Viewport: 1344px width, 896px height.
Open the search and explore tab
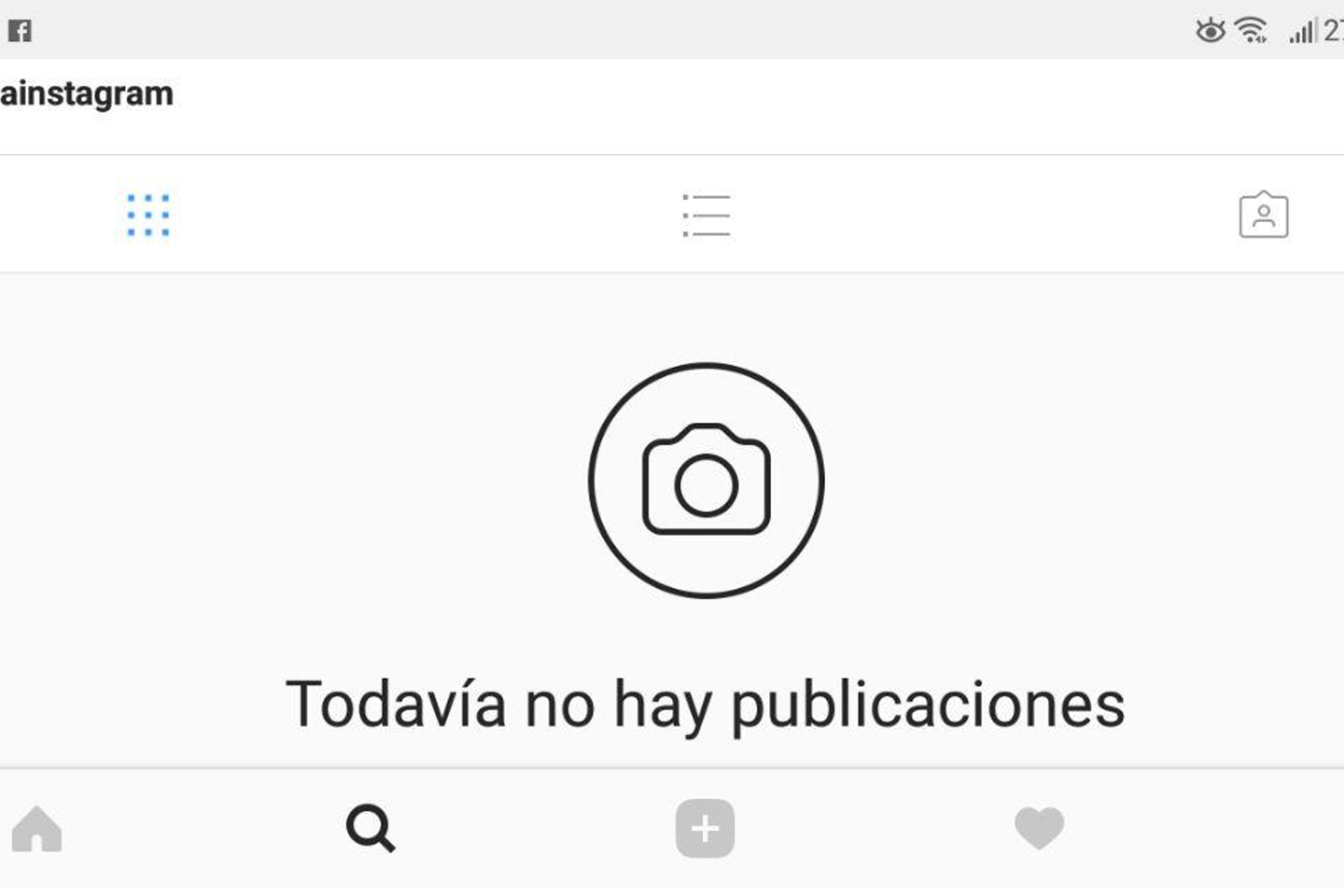point(371,829)
